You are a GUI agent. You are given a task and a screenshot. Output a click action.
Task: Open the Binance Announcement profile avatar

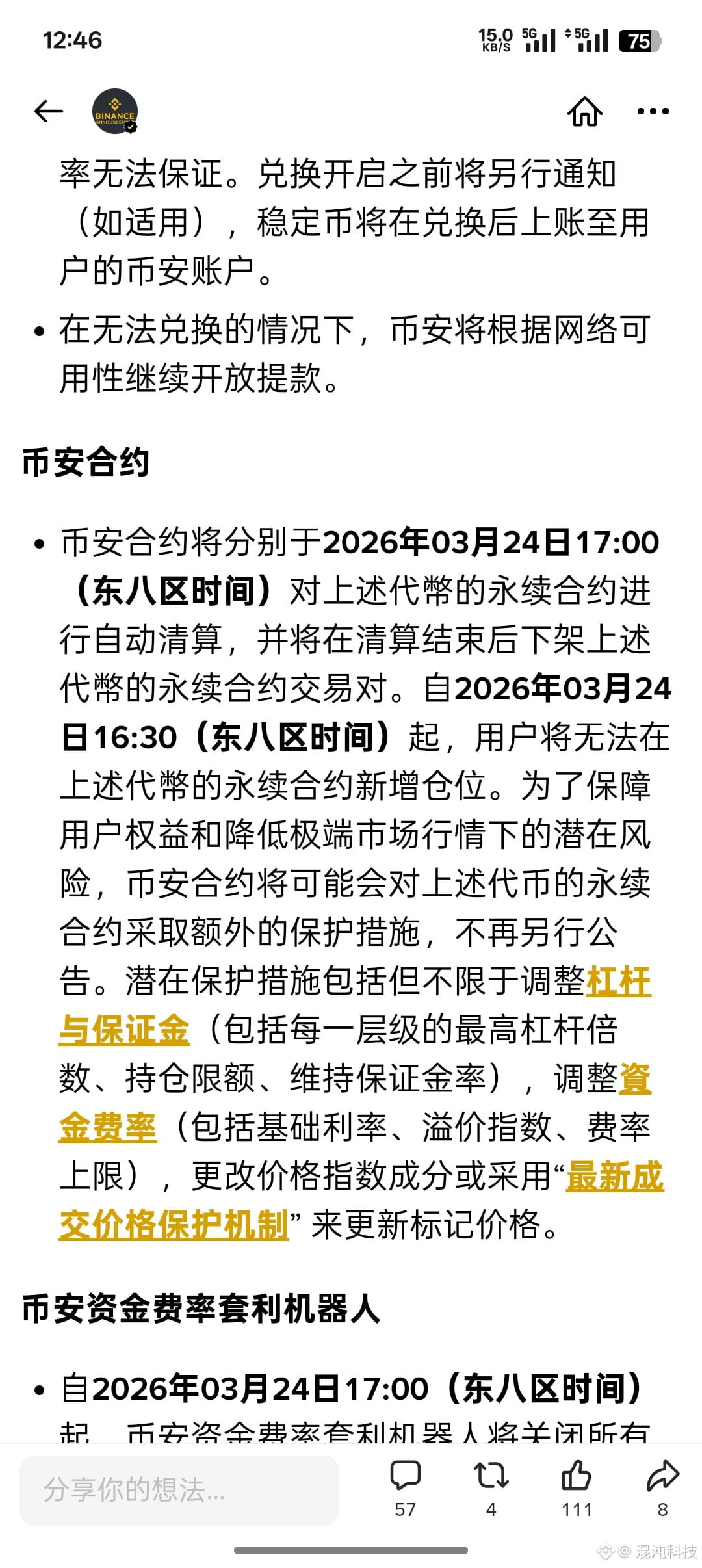(x=115, y=111)
